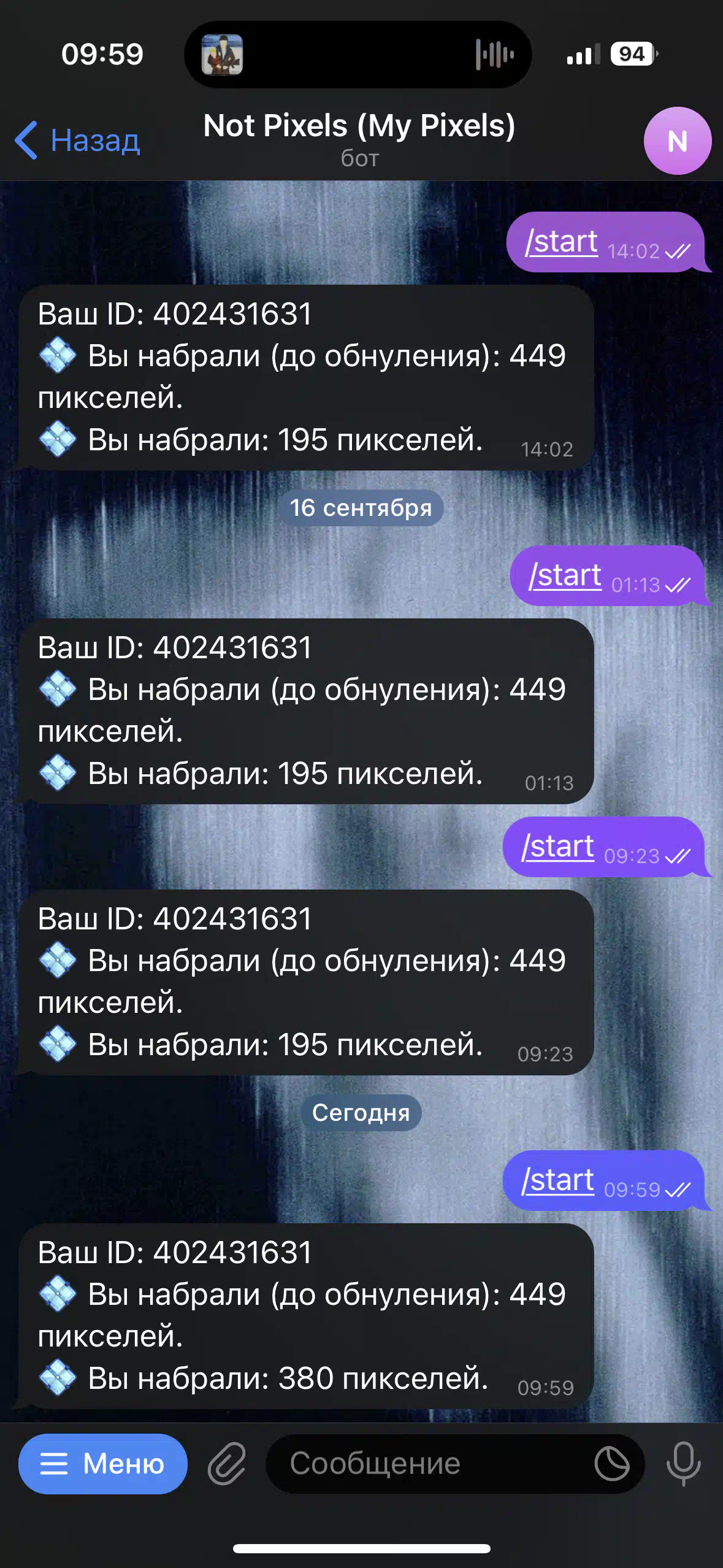Tap the /start command sent at 14:02
The image size is (723, 1568).
pyautogui.click(x=561, y=242)
